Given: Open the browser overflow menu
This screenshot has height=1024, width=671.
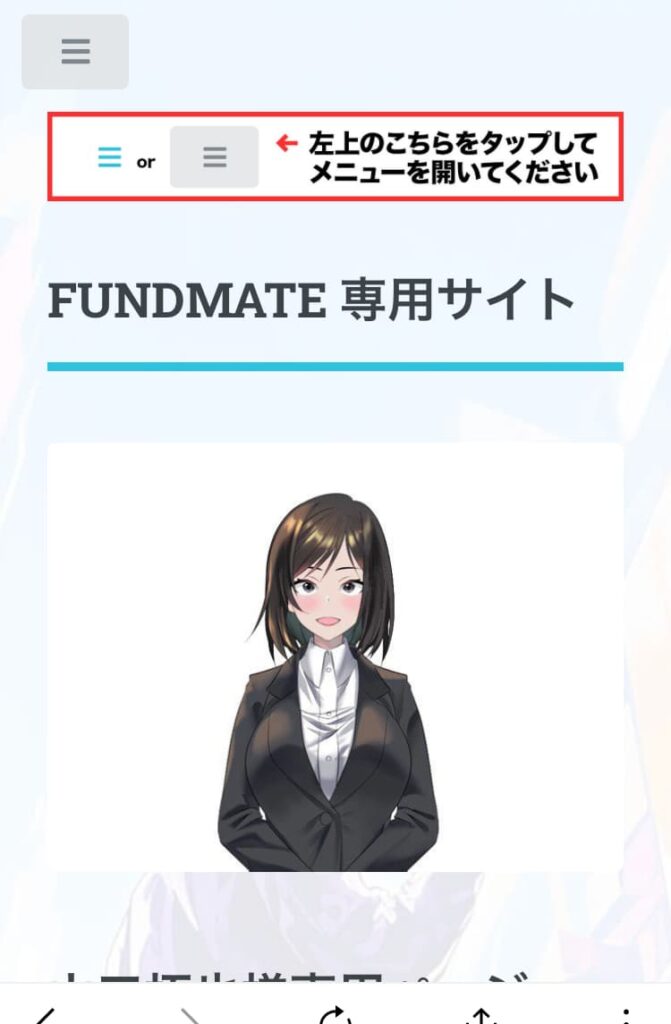Looking at the screenshot, I should (x=626, y=1015).
